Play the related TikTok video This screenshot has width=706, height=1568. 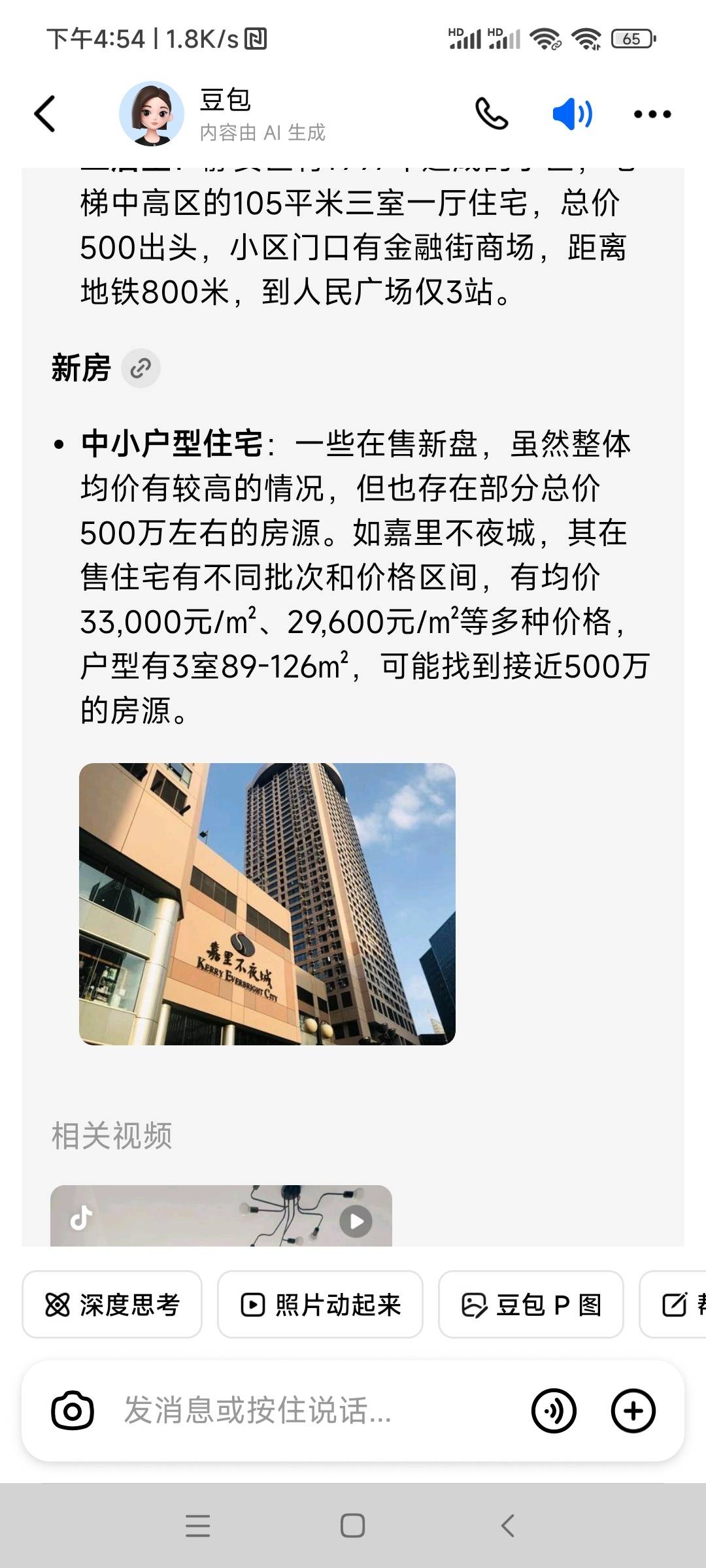click(x=356, y=1220)
